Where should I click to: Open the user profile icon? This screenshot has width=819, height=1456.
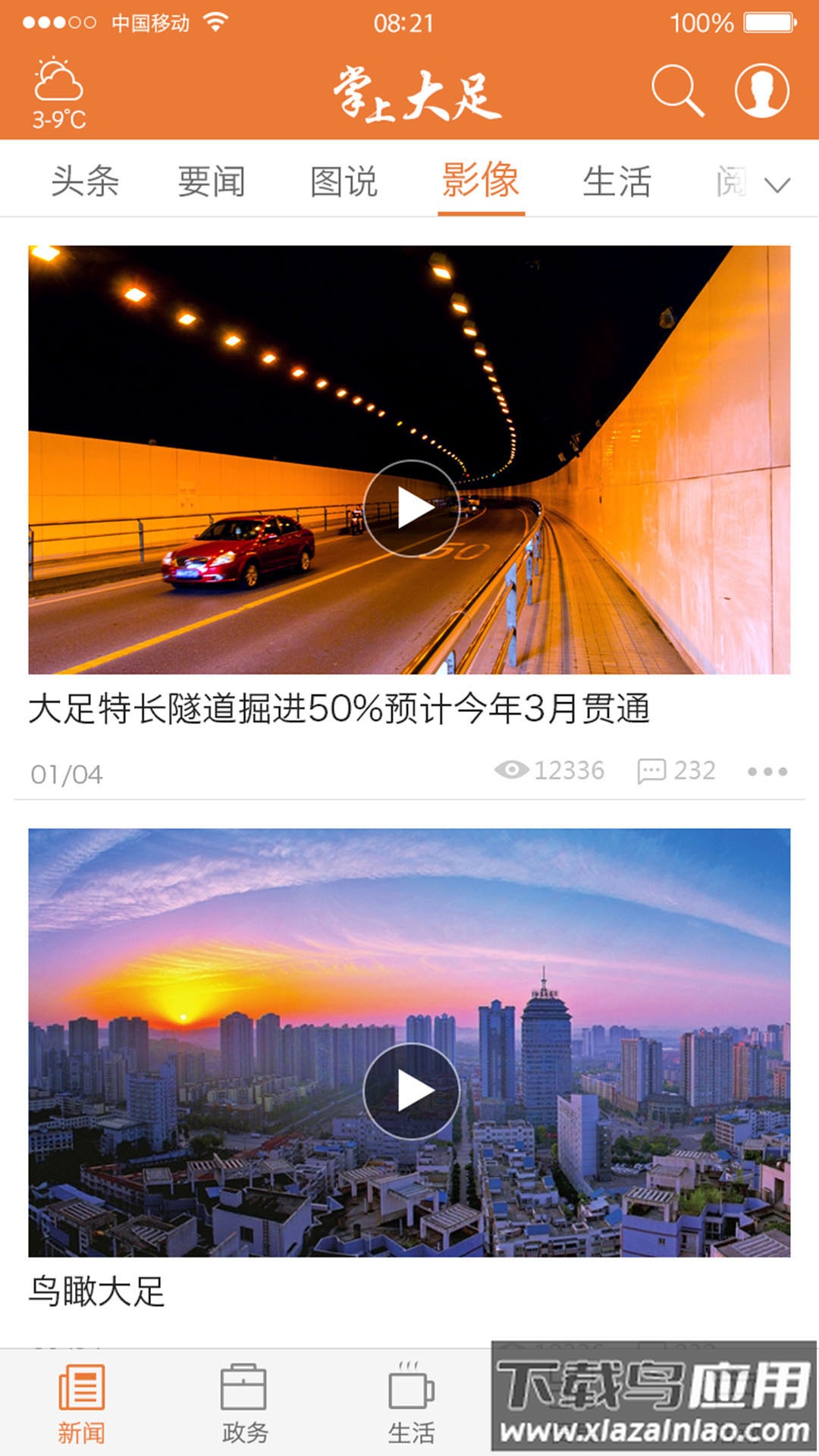764,93
